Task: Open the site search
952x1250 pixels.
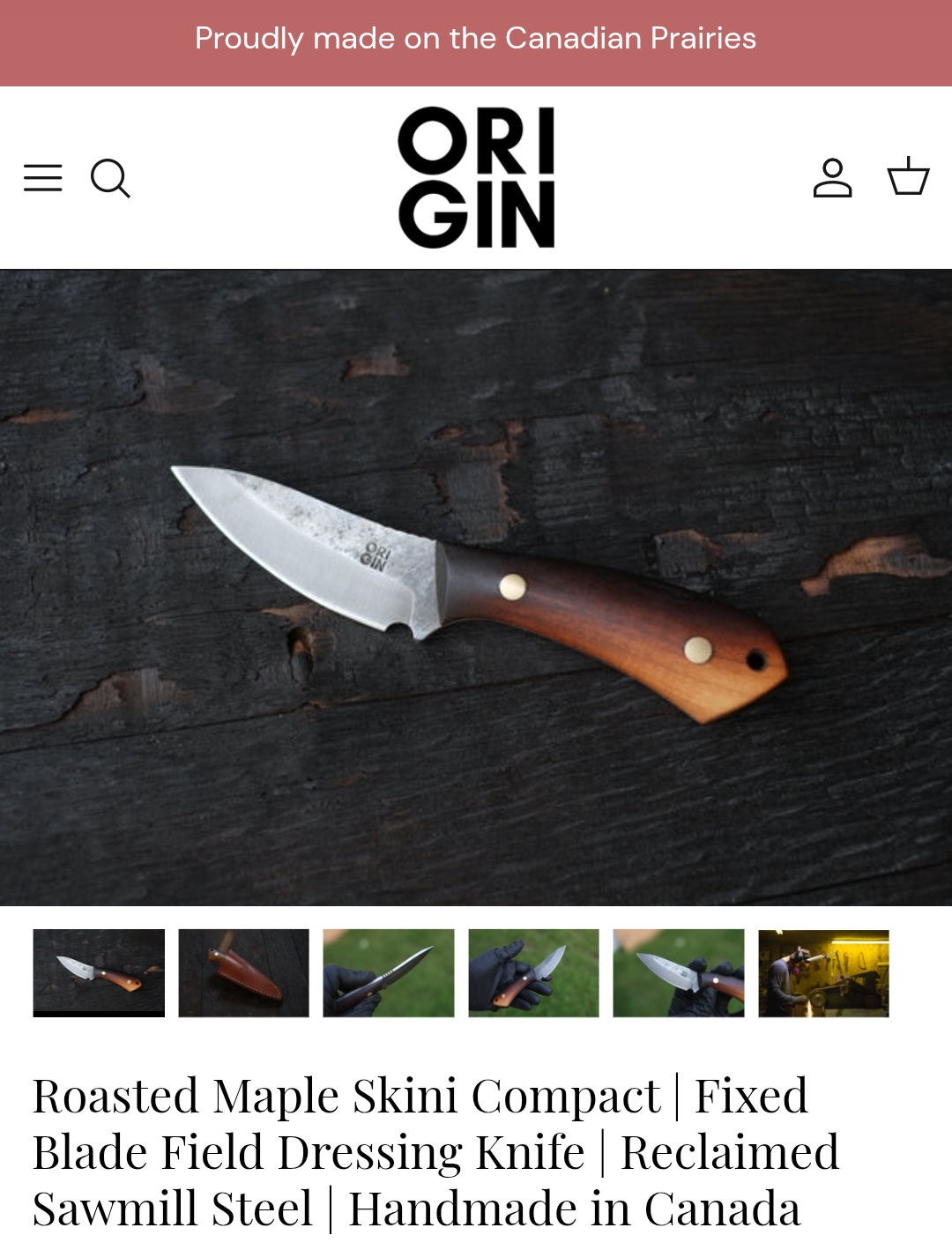Action: (110, 178)
